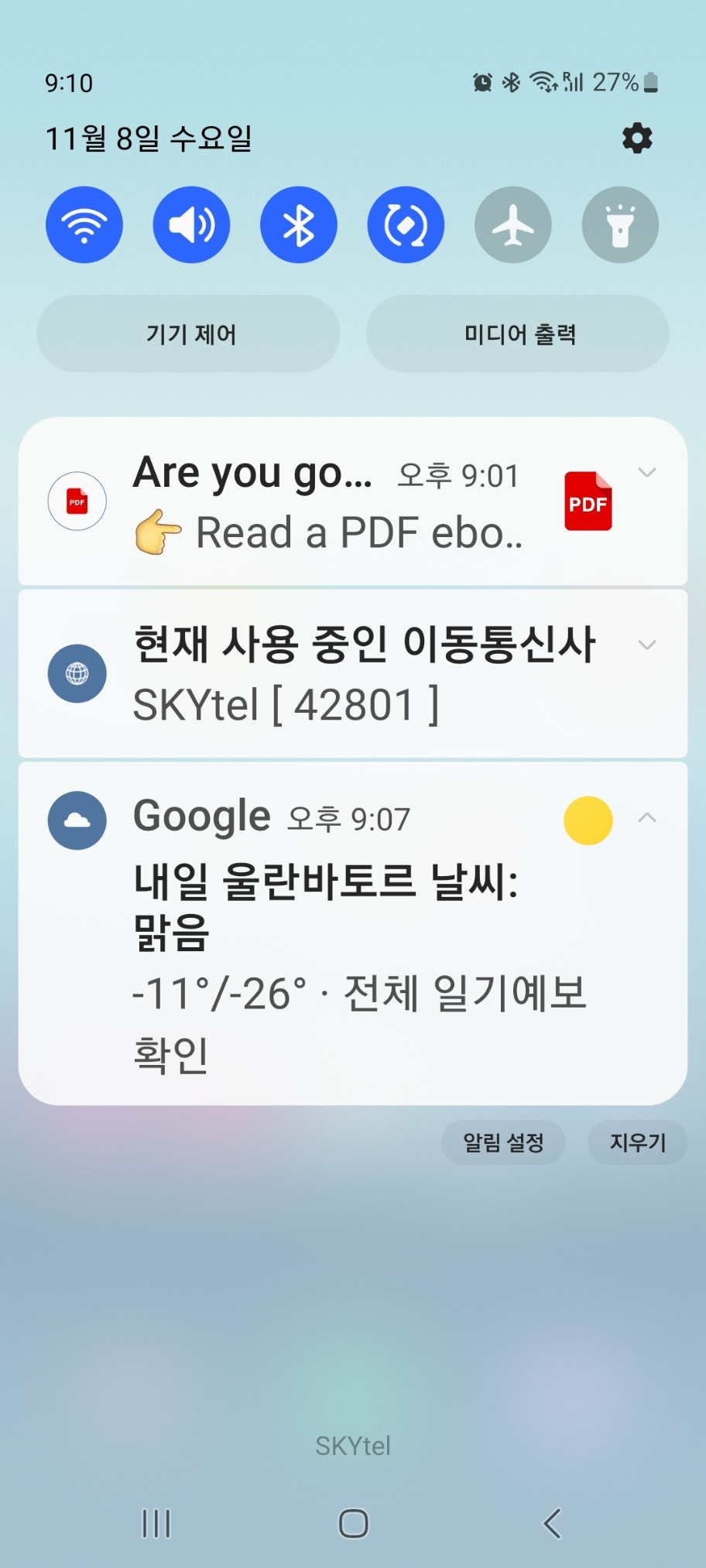This screenshot has height=1568, width=706.
Task: Turn on the flashlight
Action: pyautogui.click(x=620, y=225)
